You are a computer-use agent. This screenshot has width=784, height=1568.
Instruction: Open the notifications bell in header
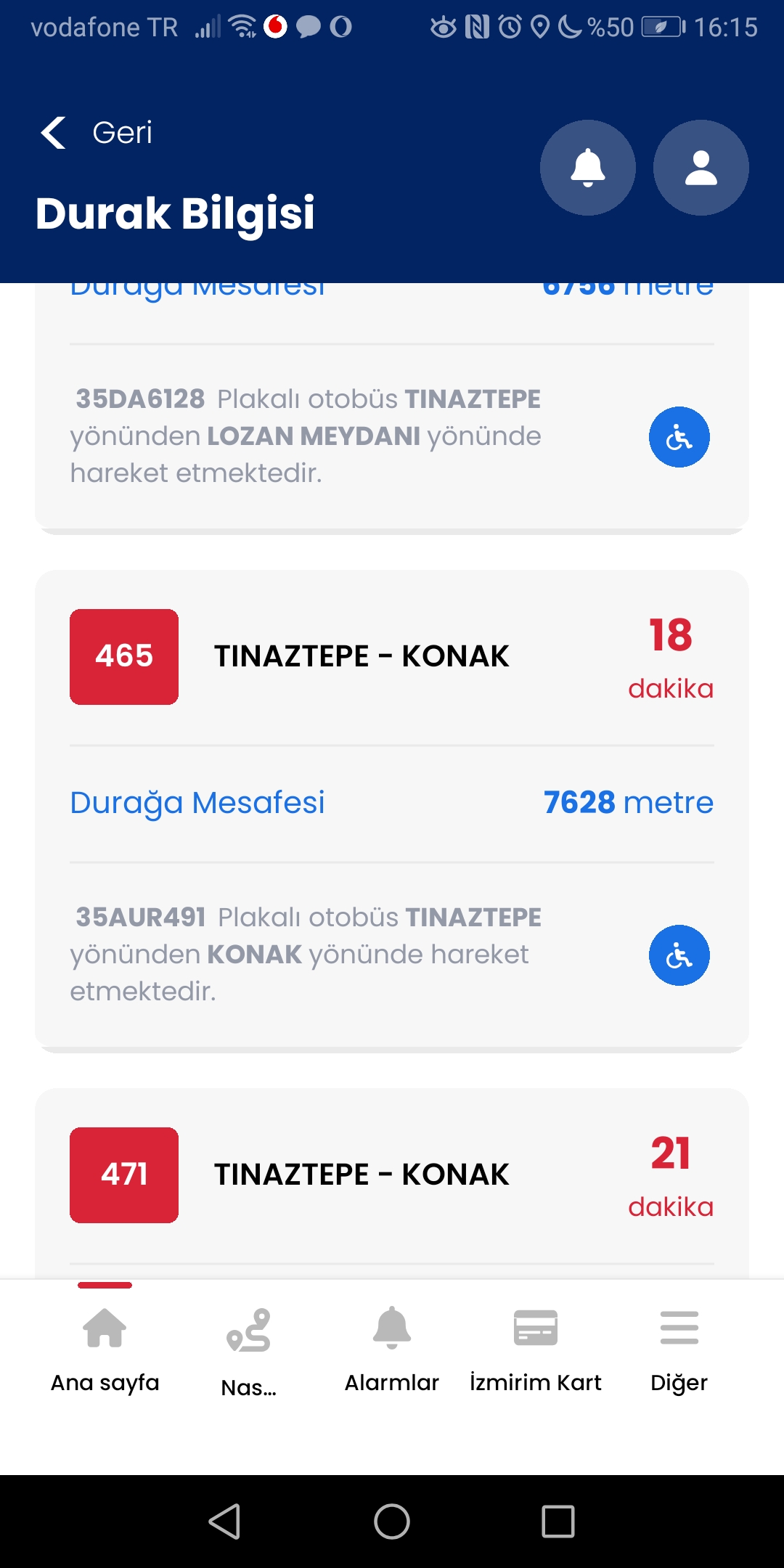(x=588, y=168)
